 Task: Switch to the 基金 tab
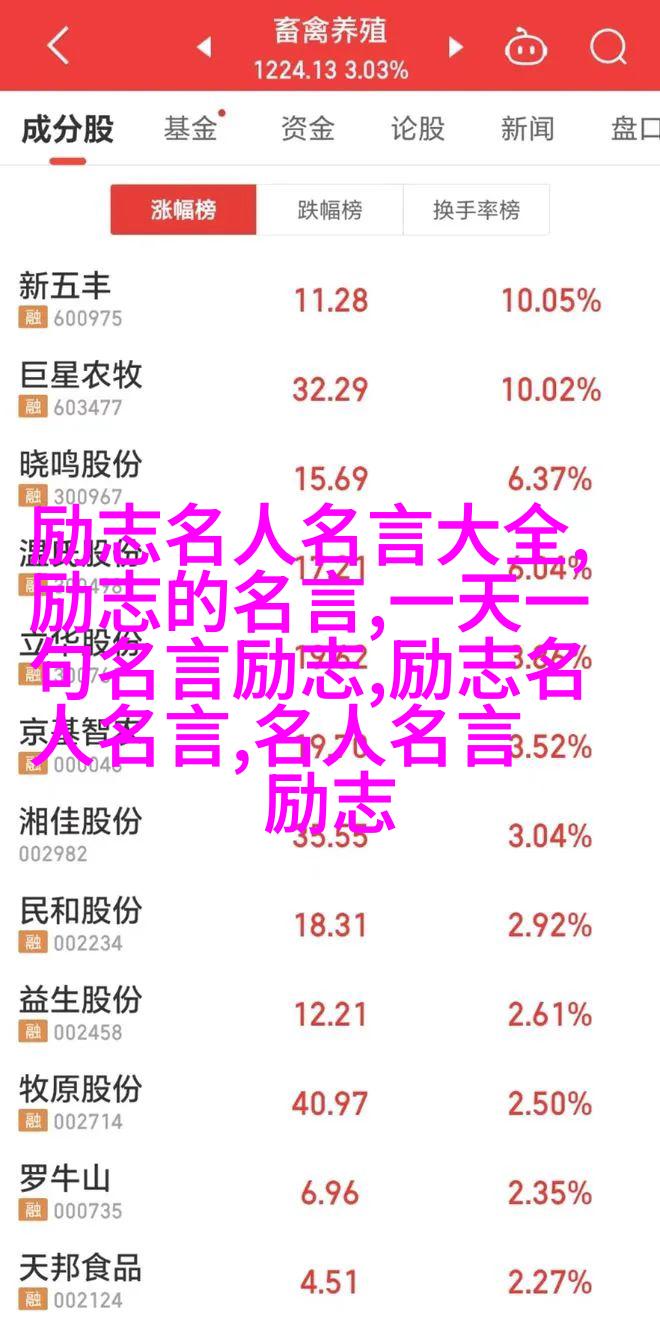point(191,129)
